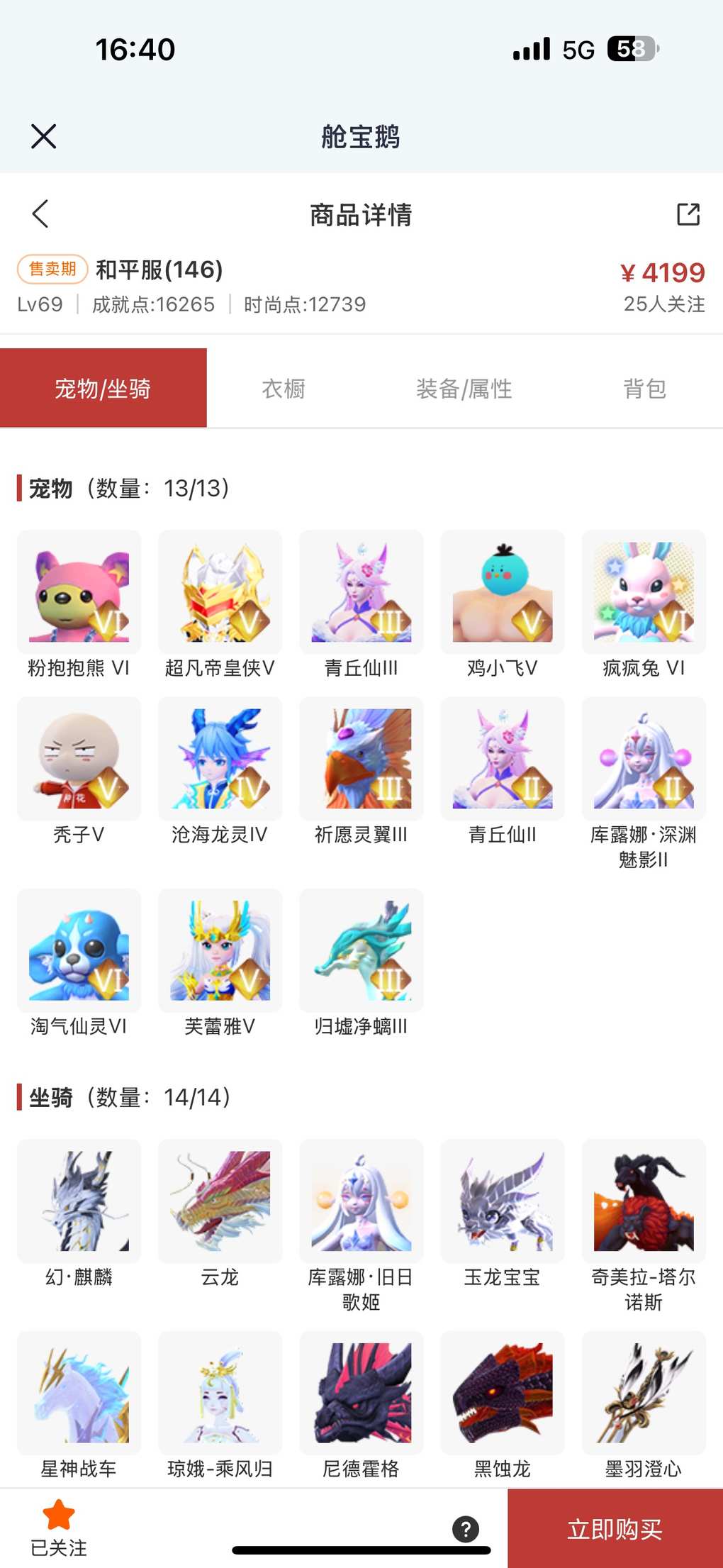This screenshot has height=1568, width=723.
Task: View the 幻·麒麟 mount
Action: point(79,1201)
